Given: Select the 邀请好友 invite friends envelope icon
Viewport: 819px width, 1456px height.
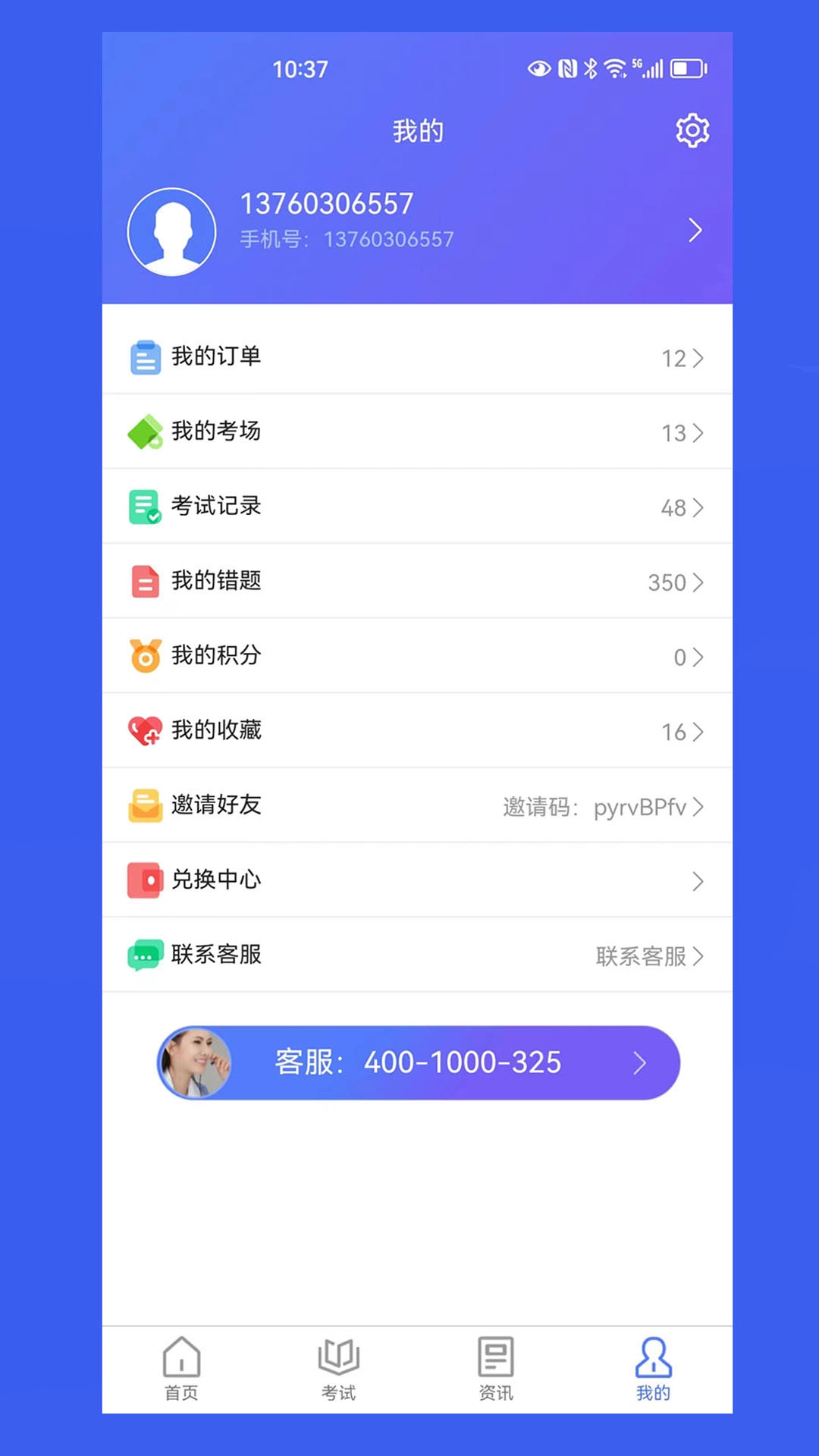Looking at the screenshot, I should tap(145, 805).
